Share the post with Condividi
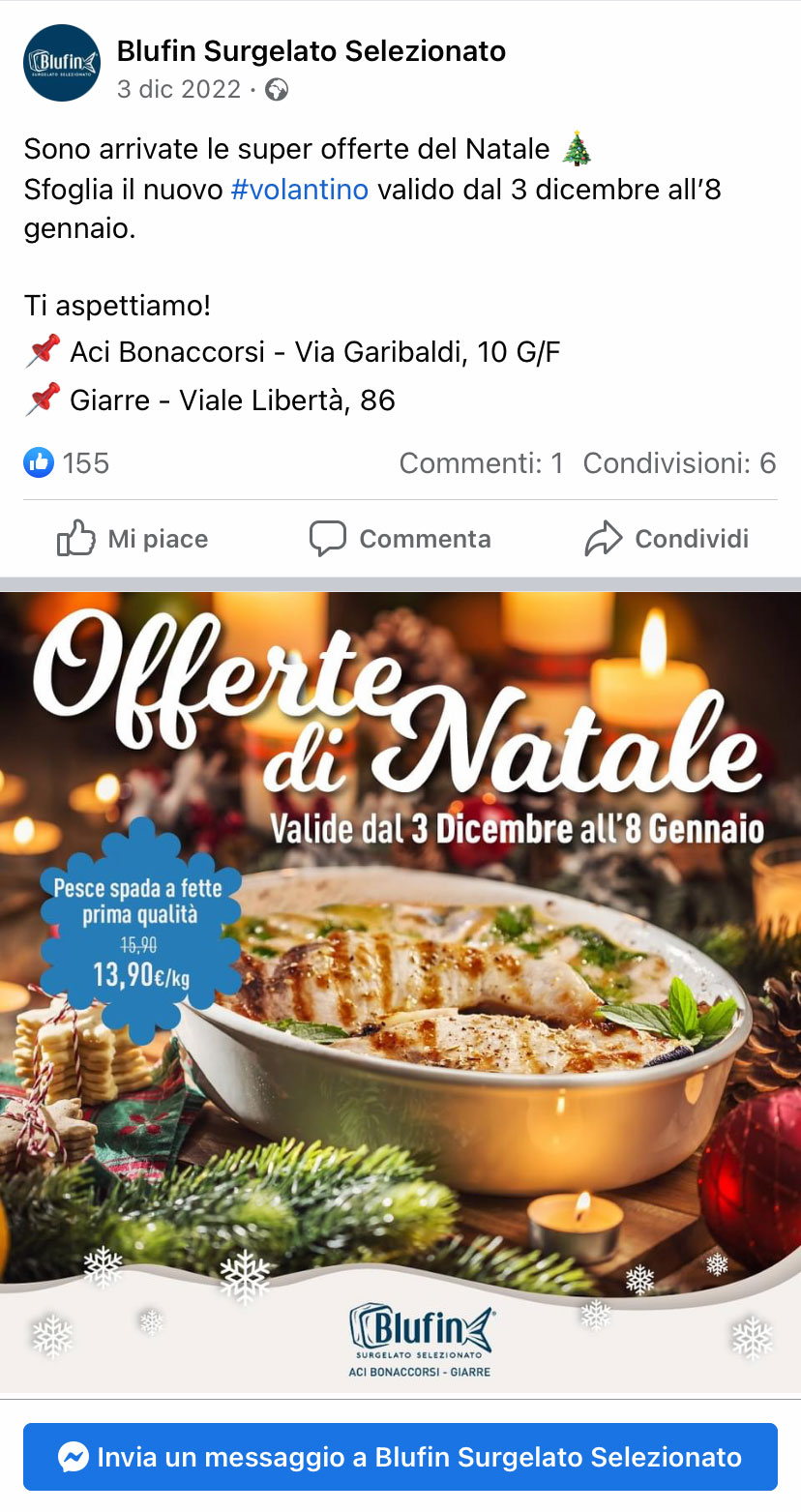Viewport: 801px width, 1512px height. [667, 539]
